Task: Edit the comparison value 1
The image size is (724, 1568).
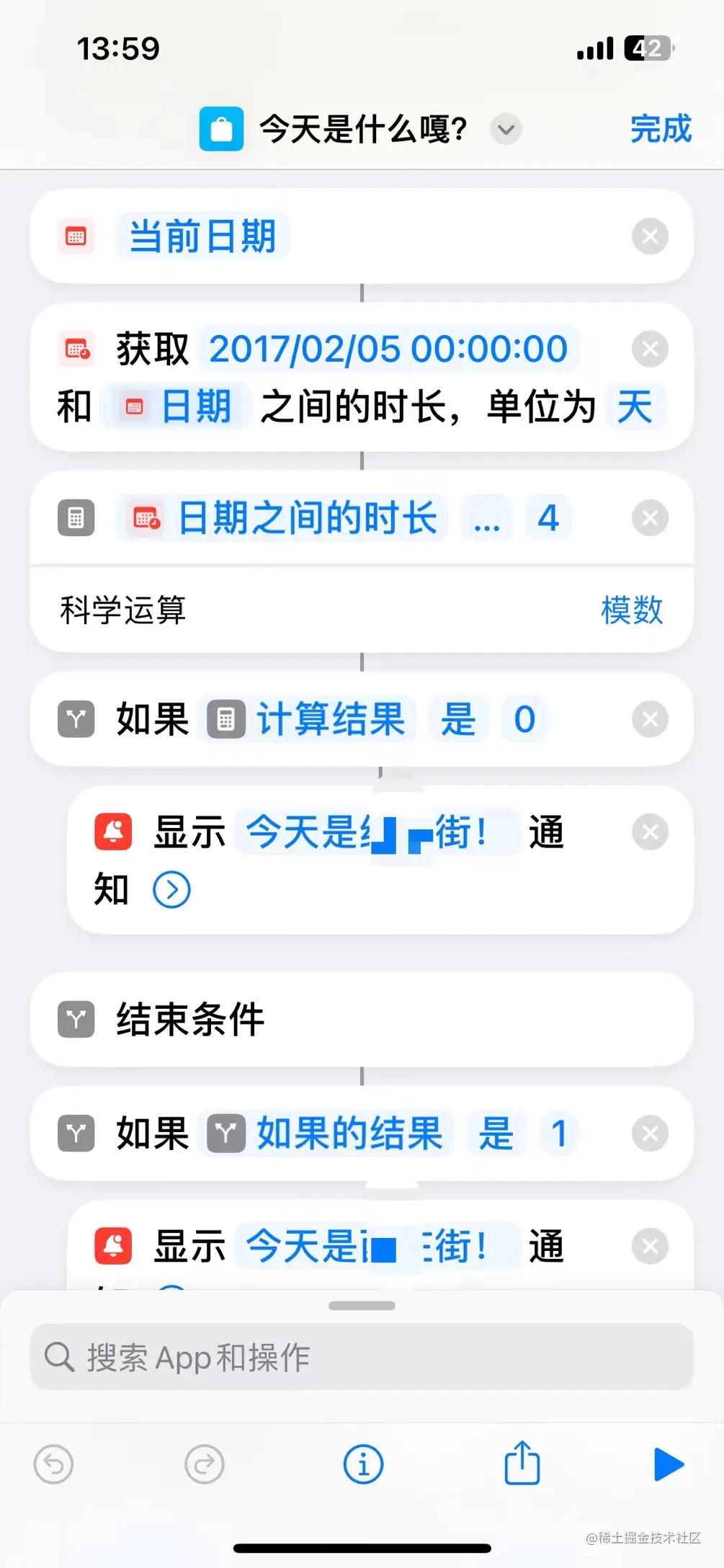Action: pos(559,1133)
